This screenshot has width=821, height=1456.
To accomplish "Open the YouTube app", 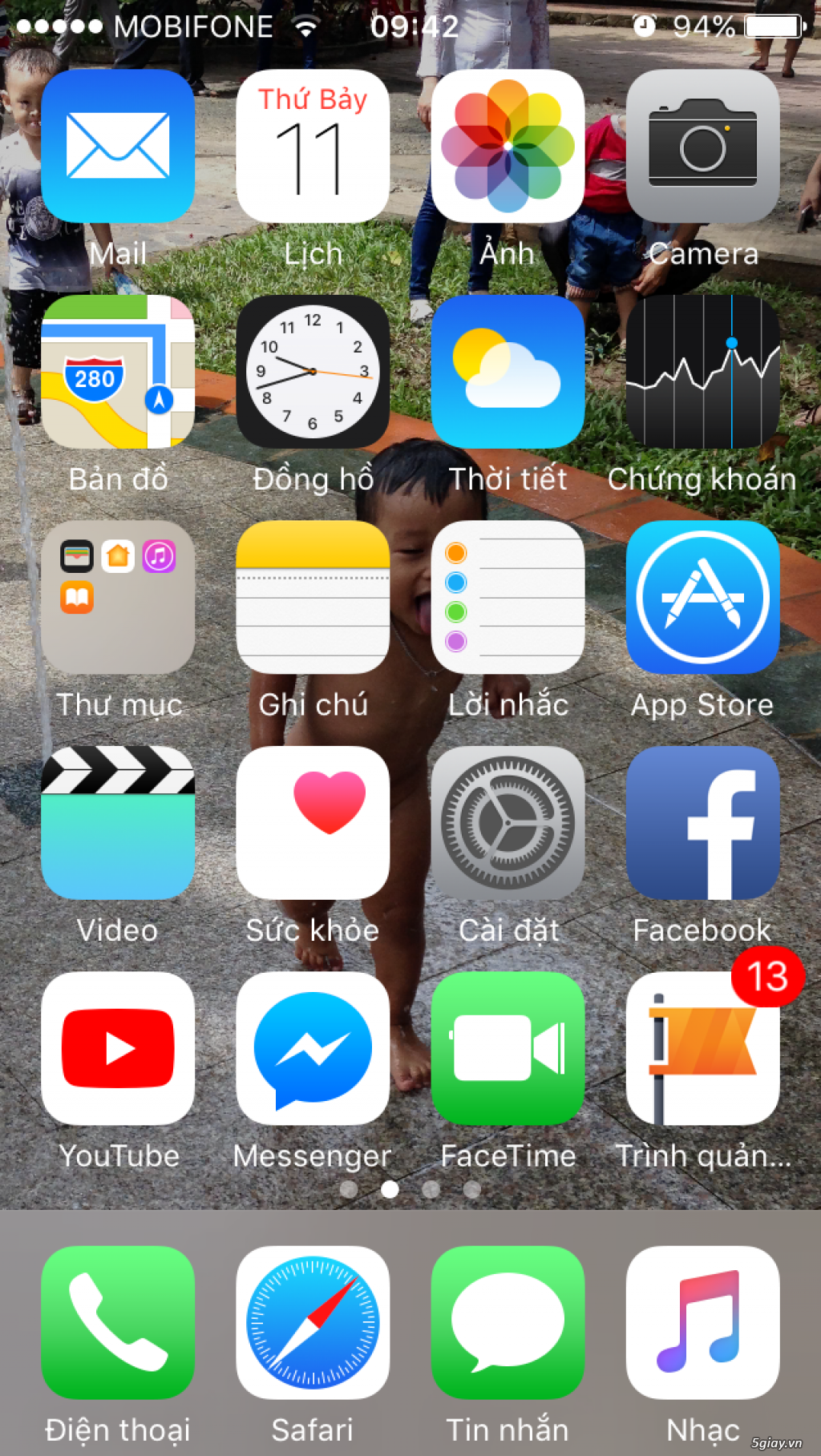I will (x=118, y=1048).
